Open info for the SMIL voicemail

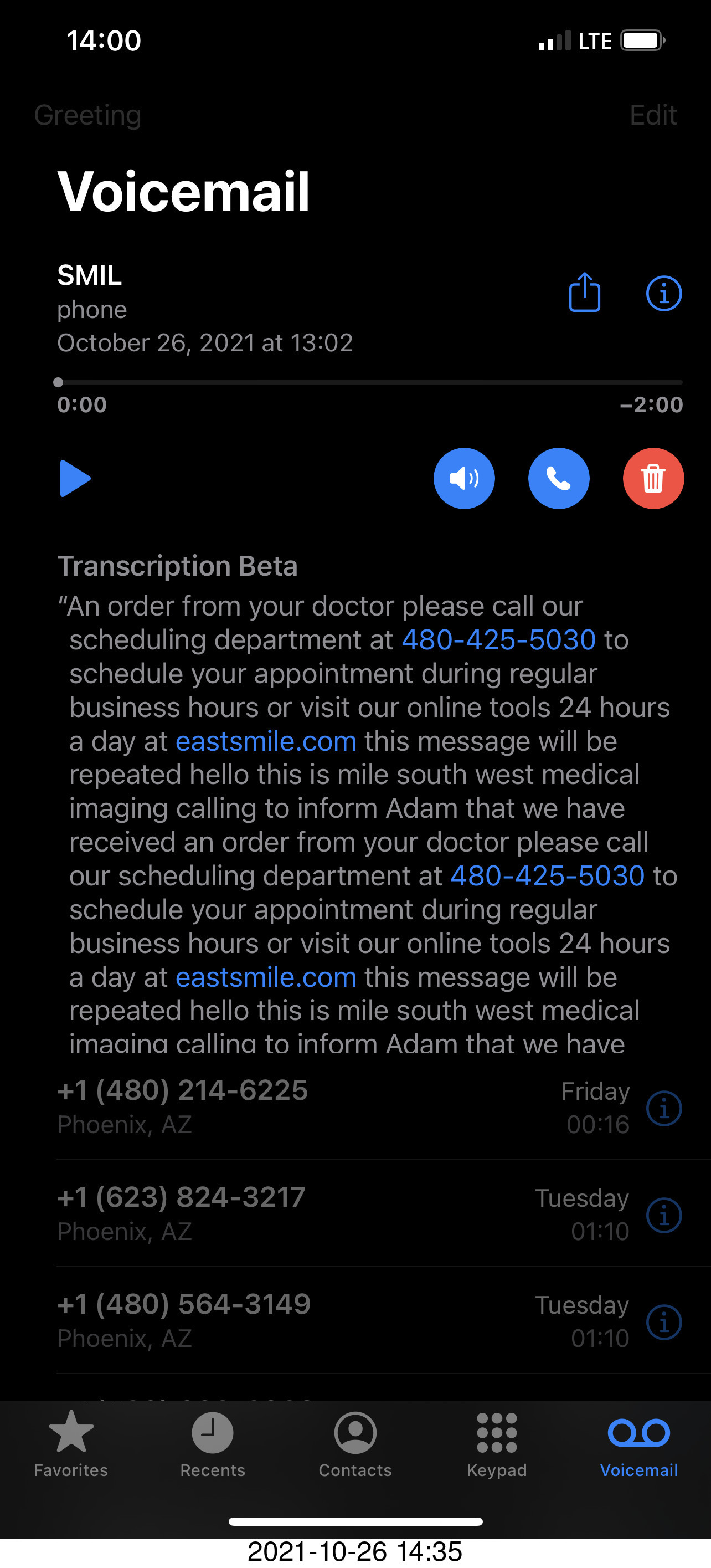pyautogui.click(x=663, y=294)
